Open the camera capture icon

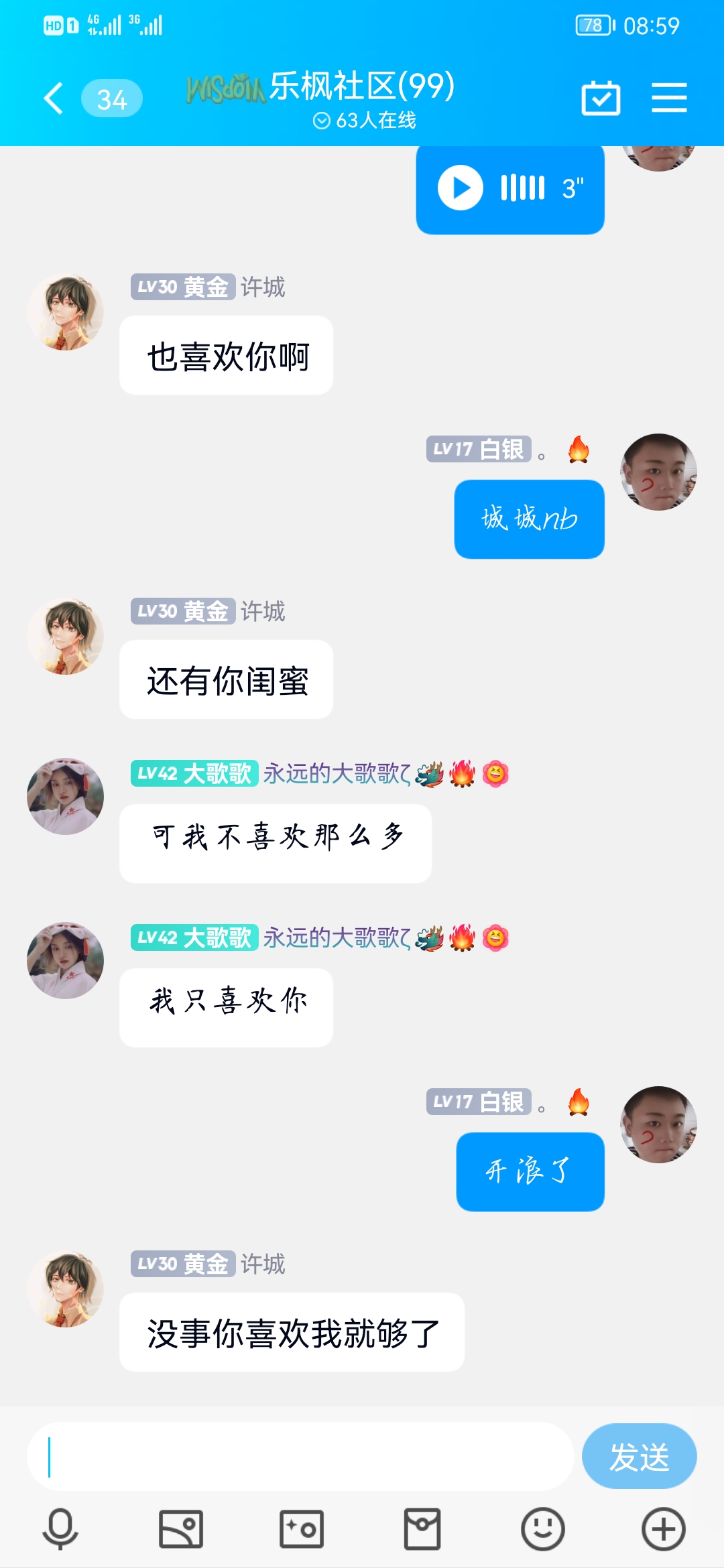(302, 1529)
